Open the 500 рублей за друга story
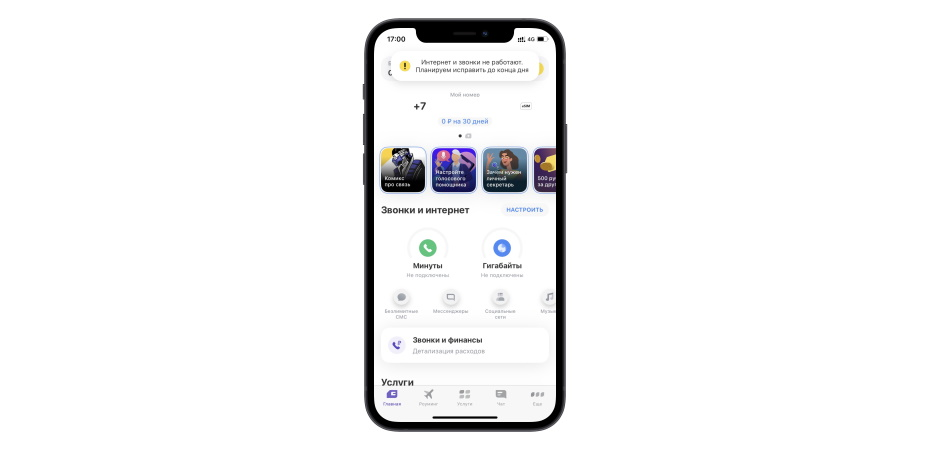 tap(544, 170)
